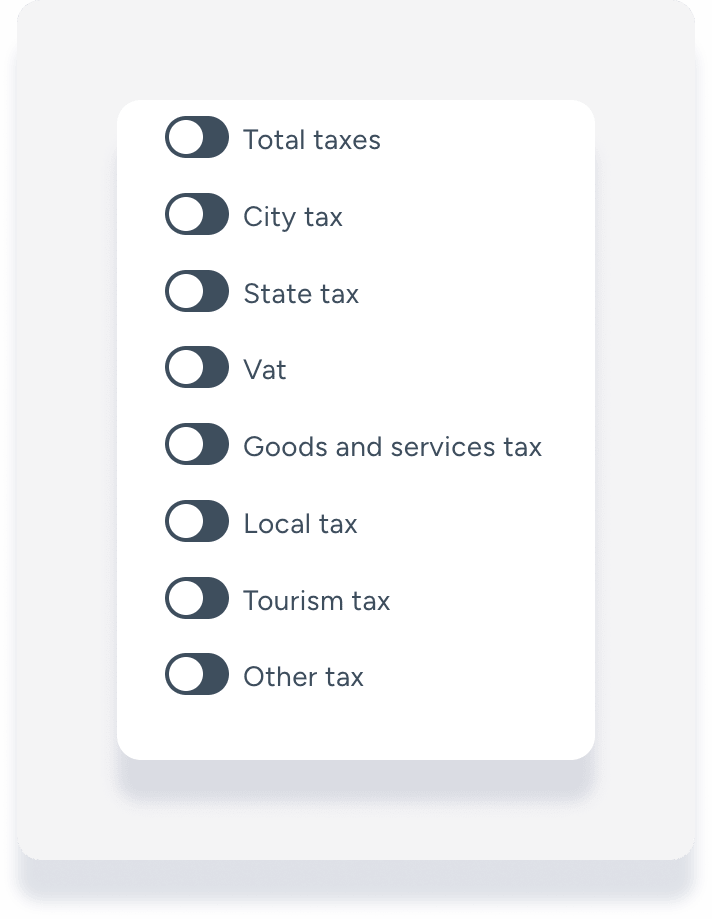The height and width of the screenshot is (919, 712).
Task: Enable Goods and services tax
Action: [197, 445]
